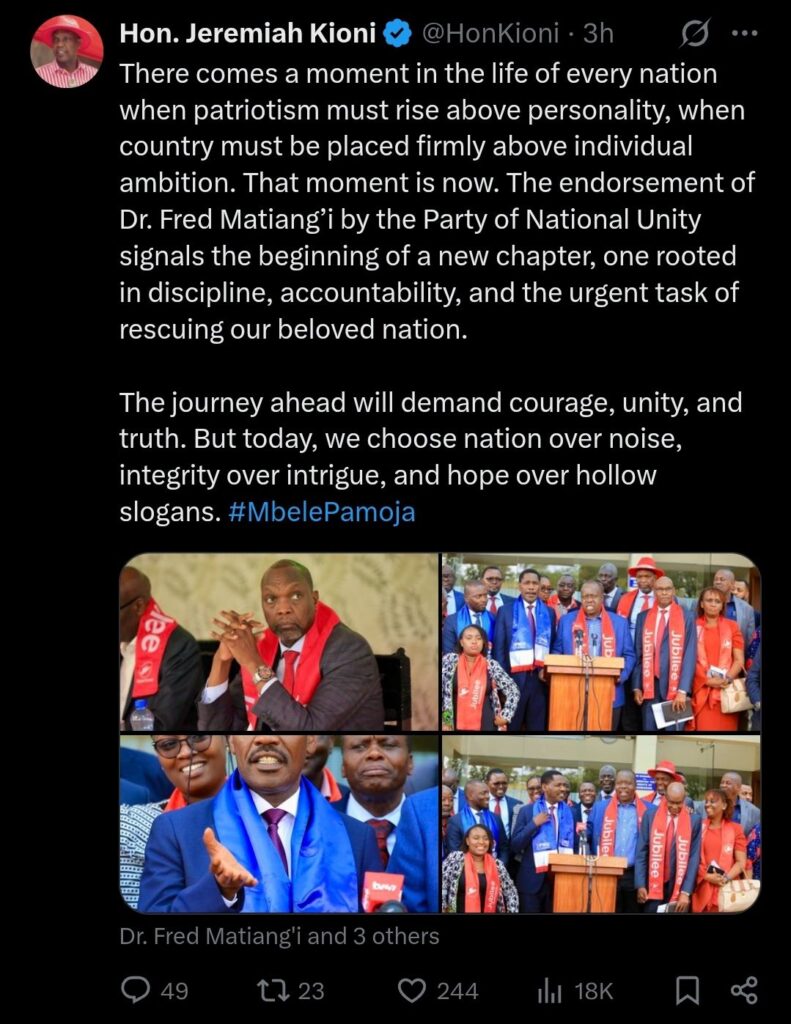The width and height of the screenshot is (791, 1024).
Task: Share this post
Action: click(x=744, y=990)
